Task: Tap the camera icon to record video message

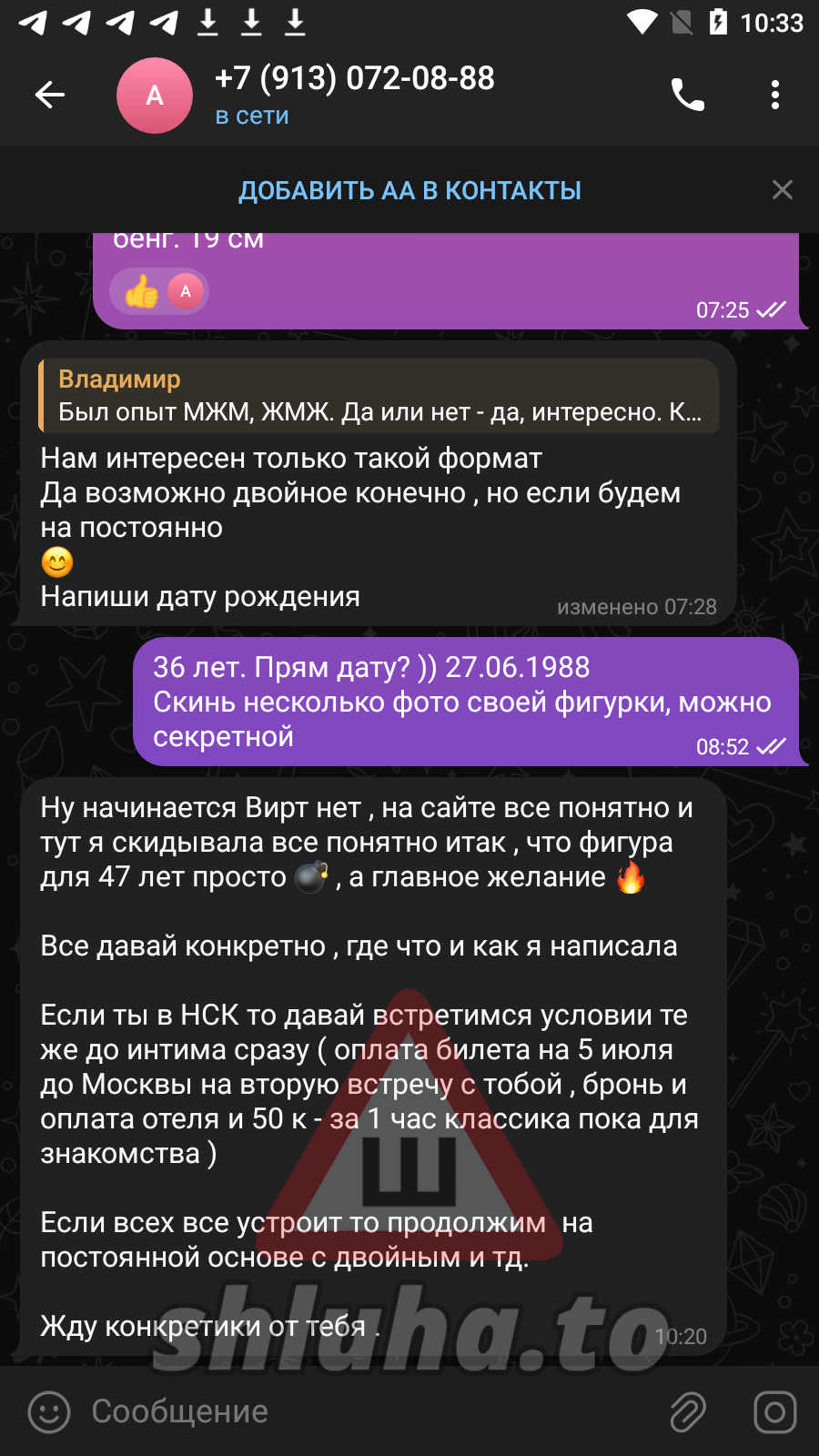Action: point(774,1412)
